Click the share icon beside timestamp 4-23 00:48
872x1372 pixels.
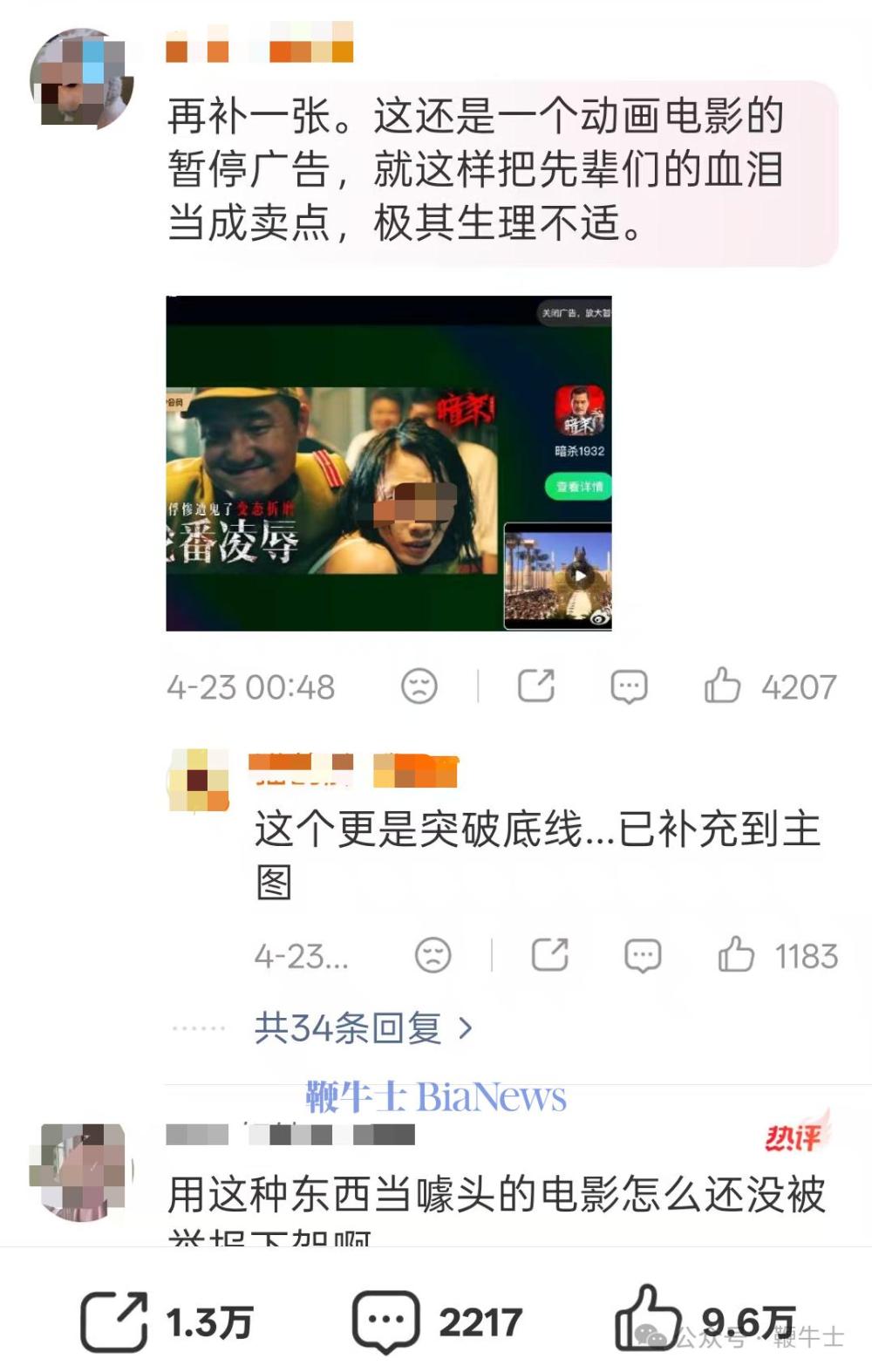[538, 686]
